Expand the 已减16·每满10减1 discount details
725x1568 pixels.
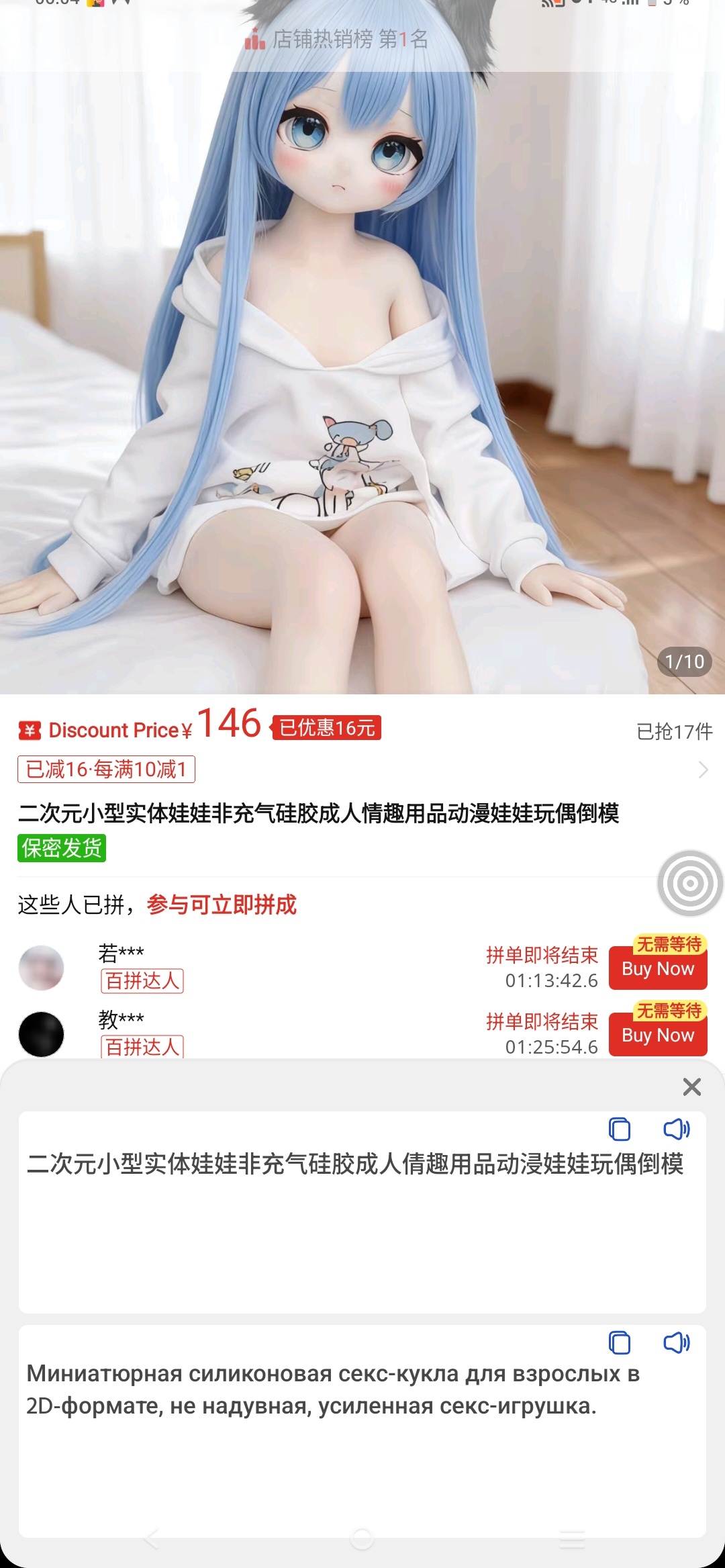pos(702,770)
